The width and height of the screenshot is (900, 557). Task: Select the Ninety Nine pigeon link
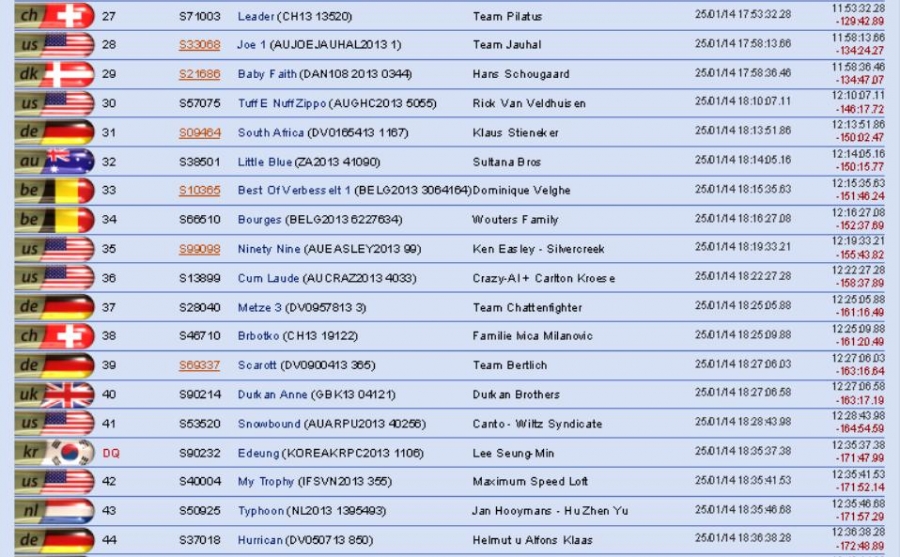pyautogui.click(x=267, y=248)
